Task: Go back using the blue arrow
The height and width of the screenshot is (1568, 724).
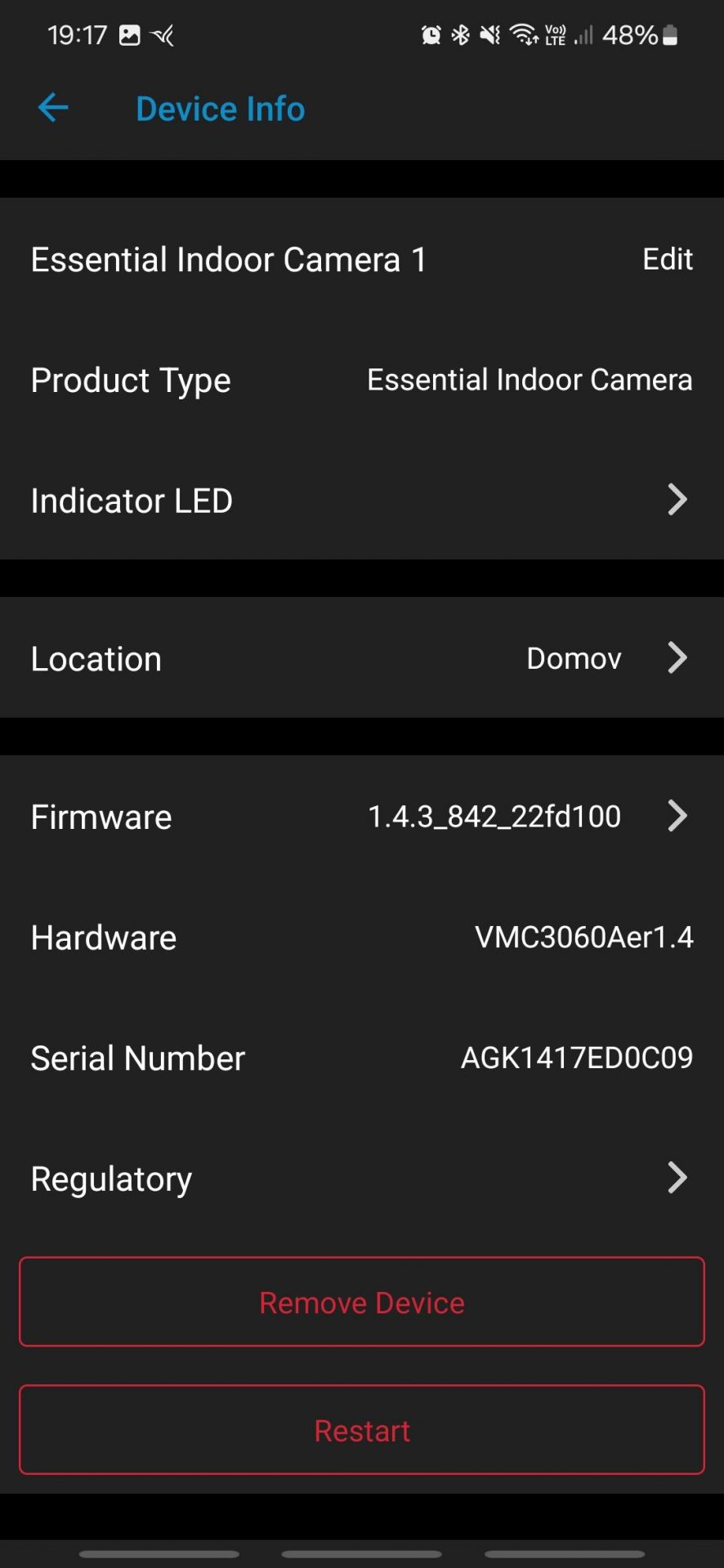Action: point(53,108)
